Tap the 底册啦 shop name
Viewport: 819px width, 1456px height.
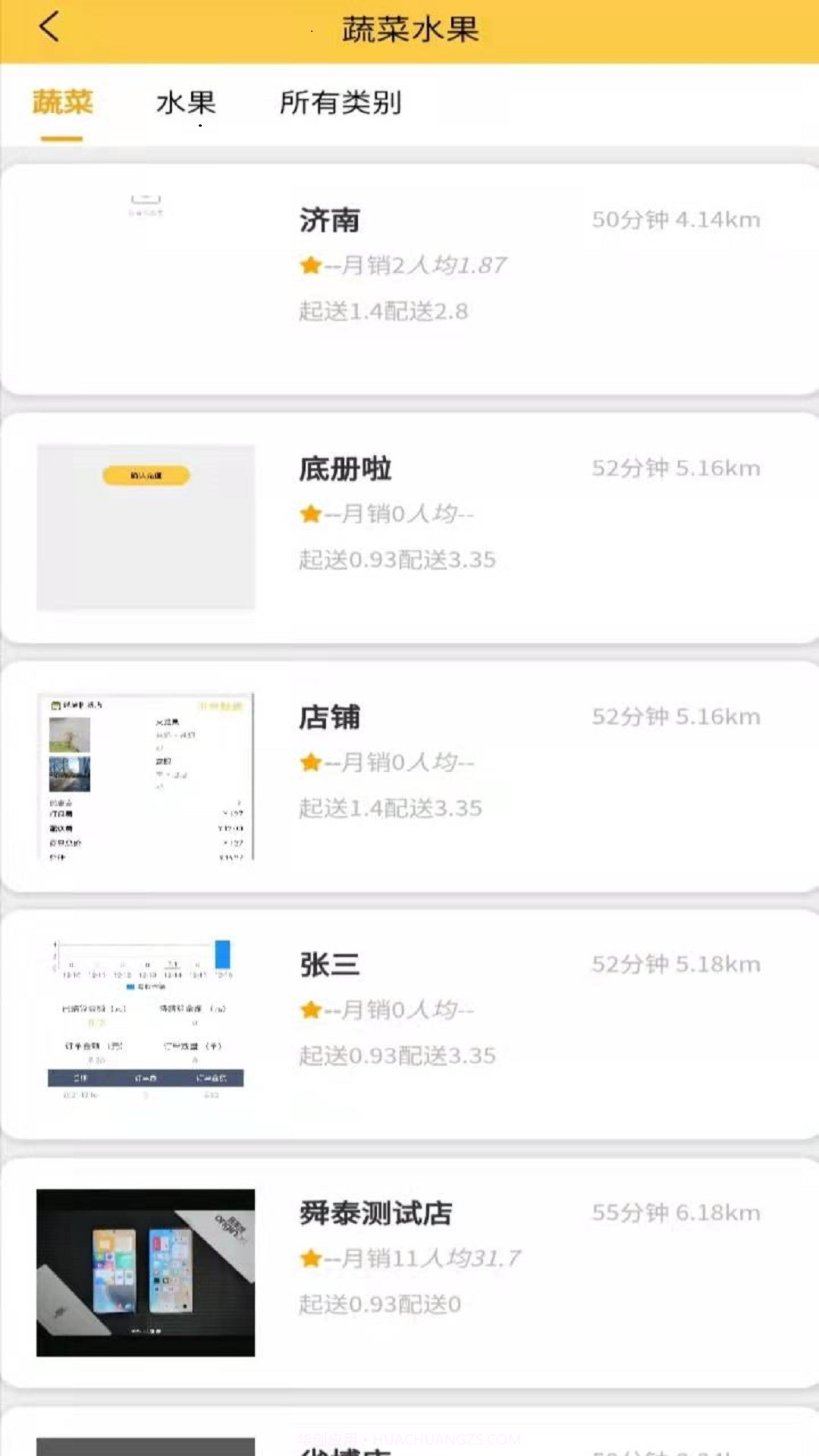344,469
